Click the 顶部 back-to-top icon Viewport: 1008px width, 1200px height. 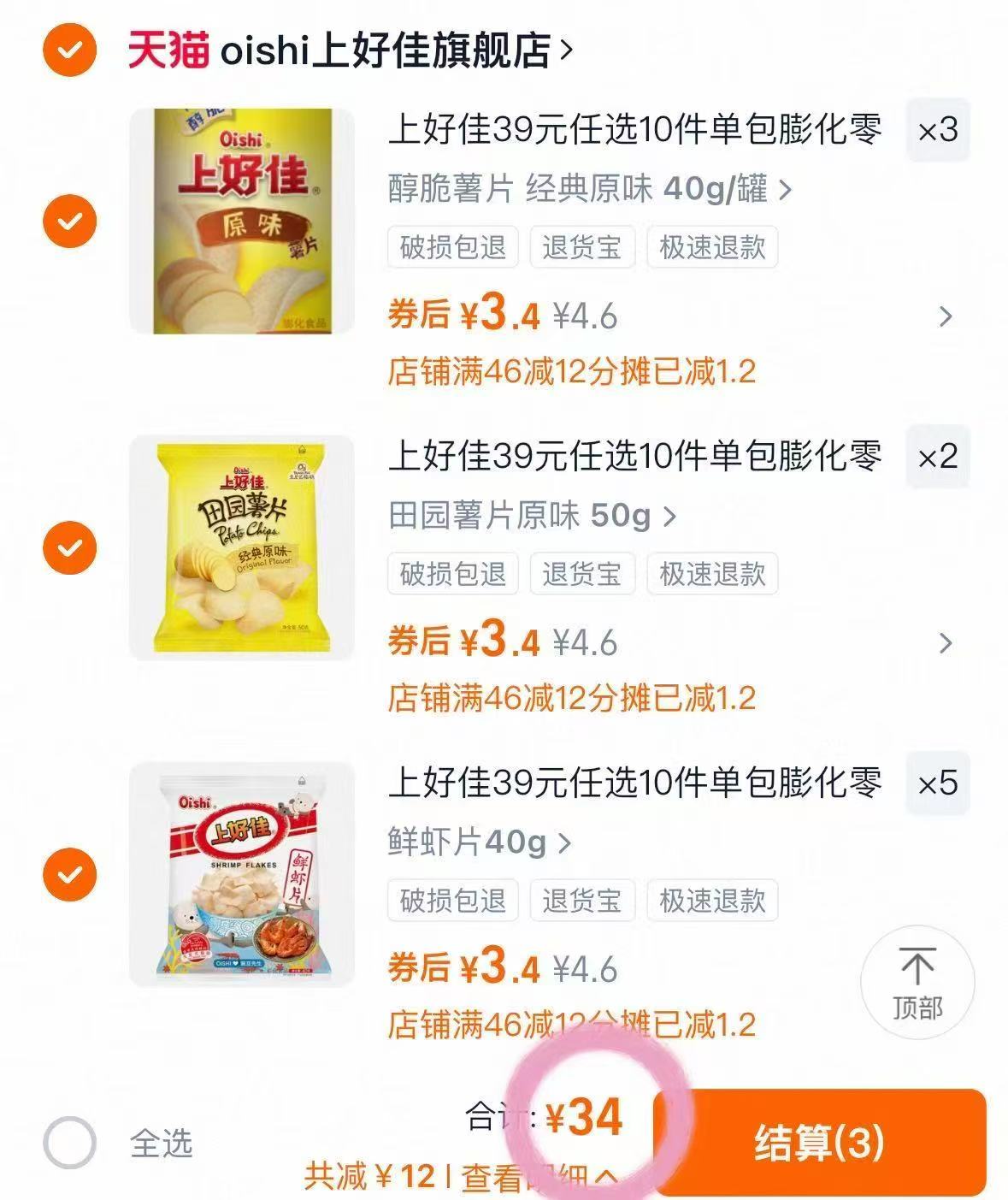point(917,982)
